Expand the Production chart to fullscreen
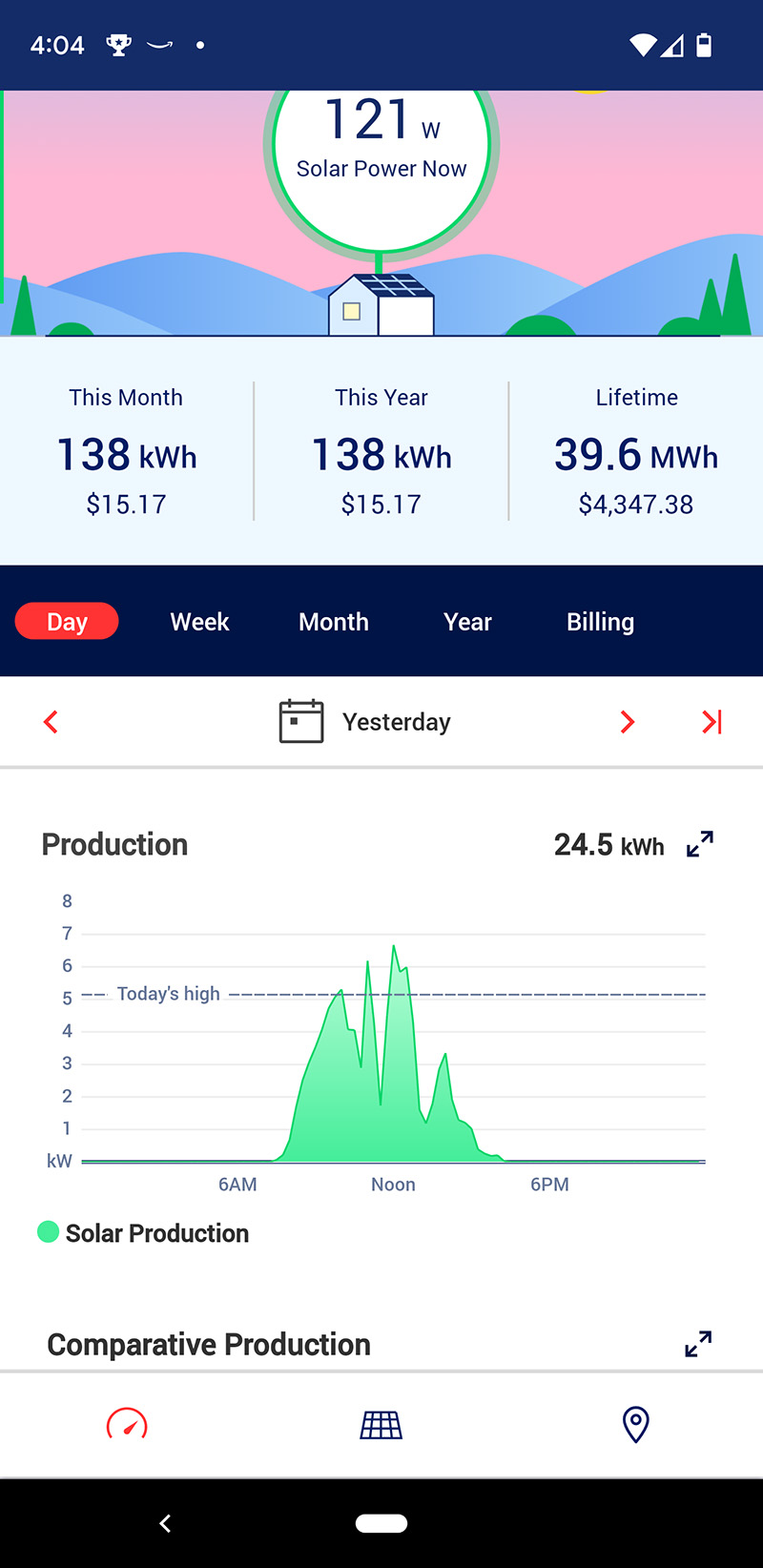The image size is (763, 1568). [x=700, y=844]
